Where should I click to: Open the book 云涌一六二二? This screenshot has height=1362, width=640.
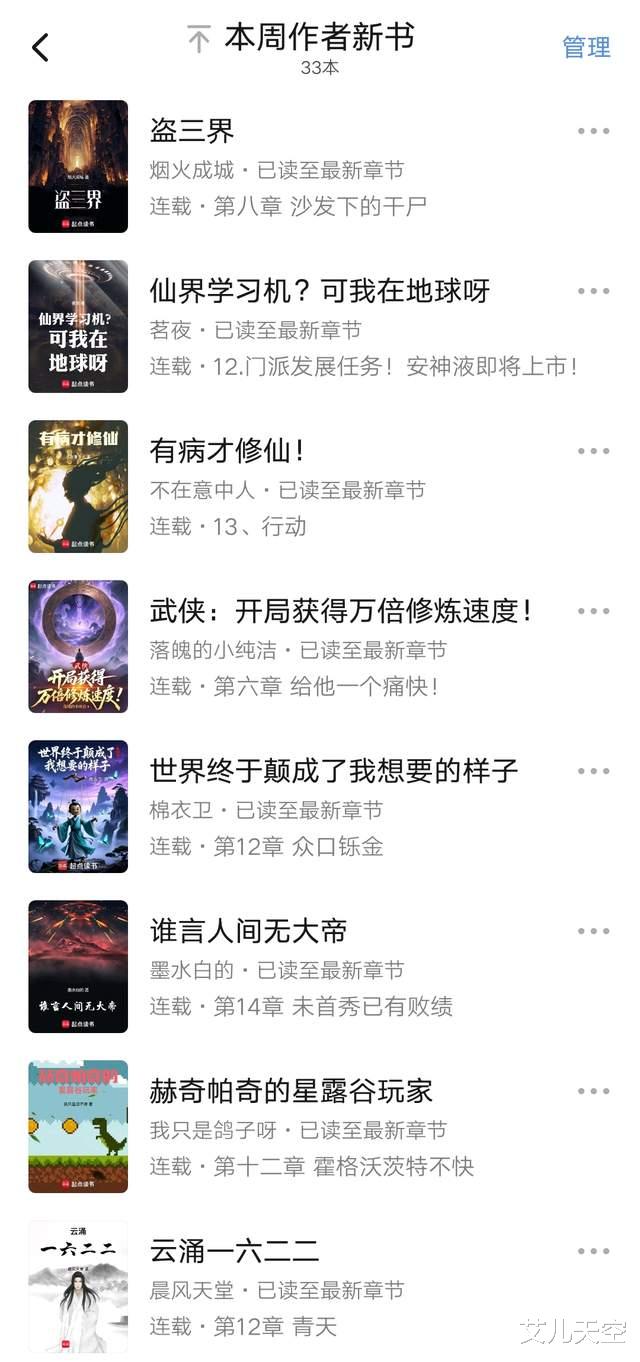[234, 1251]
